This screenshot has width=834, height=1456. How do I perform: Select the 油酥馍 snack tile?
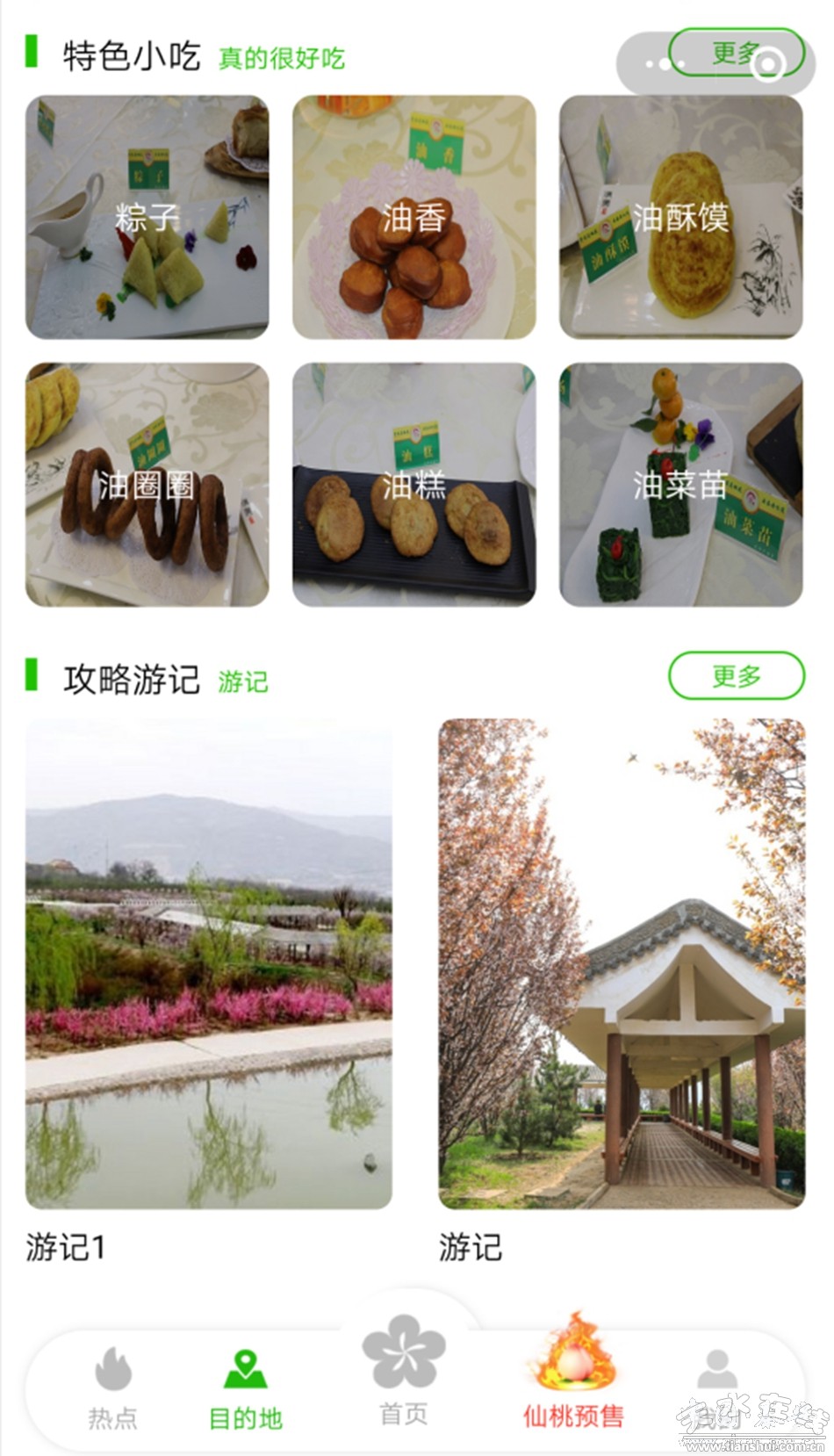pos(681,217)
